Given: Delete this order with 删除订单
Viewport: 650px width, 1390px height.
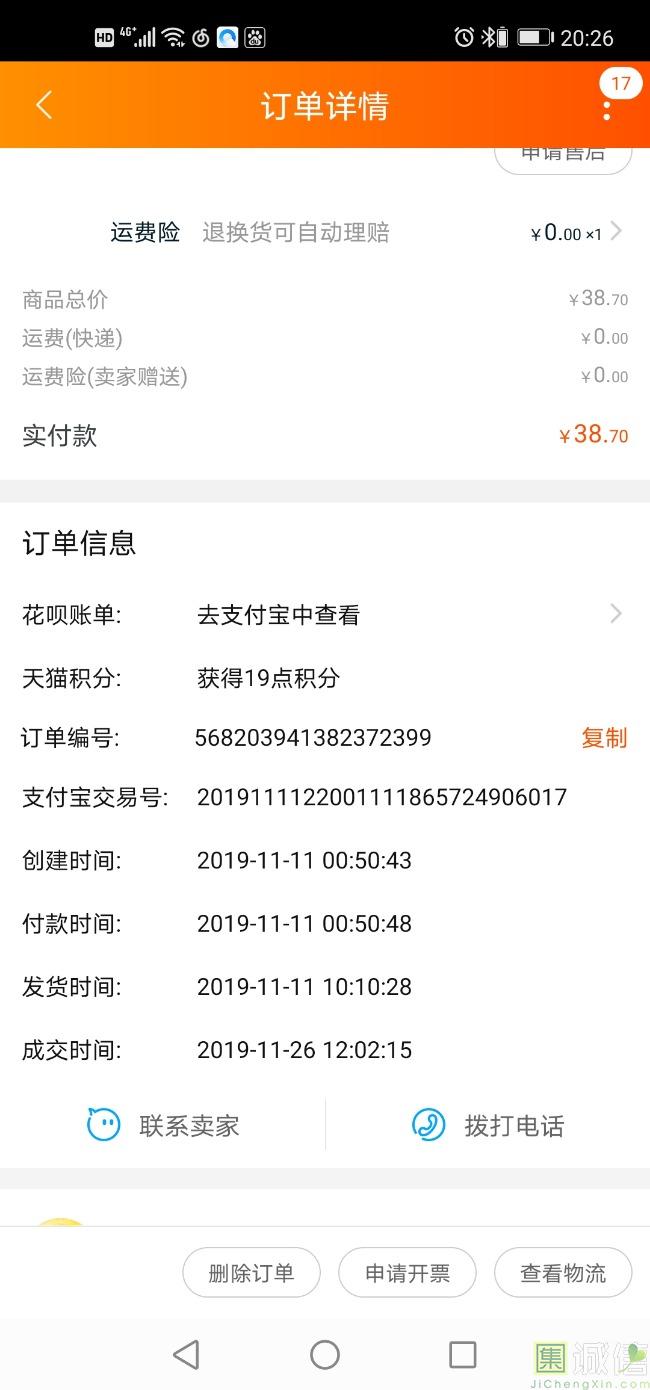Looking at the screenshot, I should pos(251,1273).
